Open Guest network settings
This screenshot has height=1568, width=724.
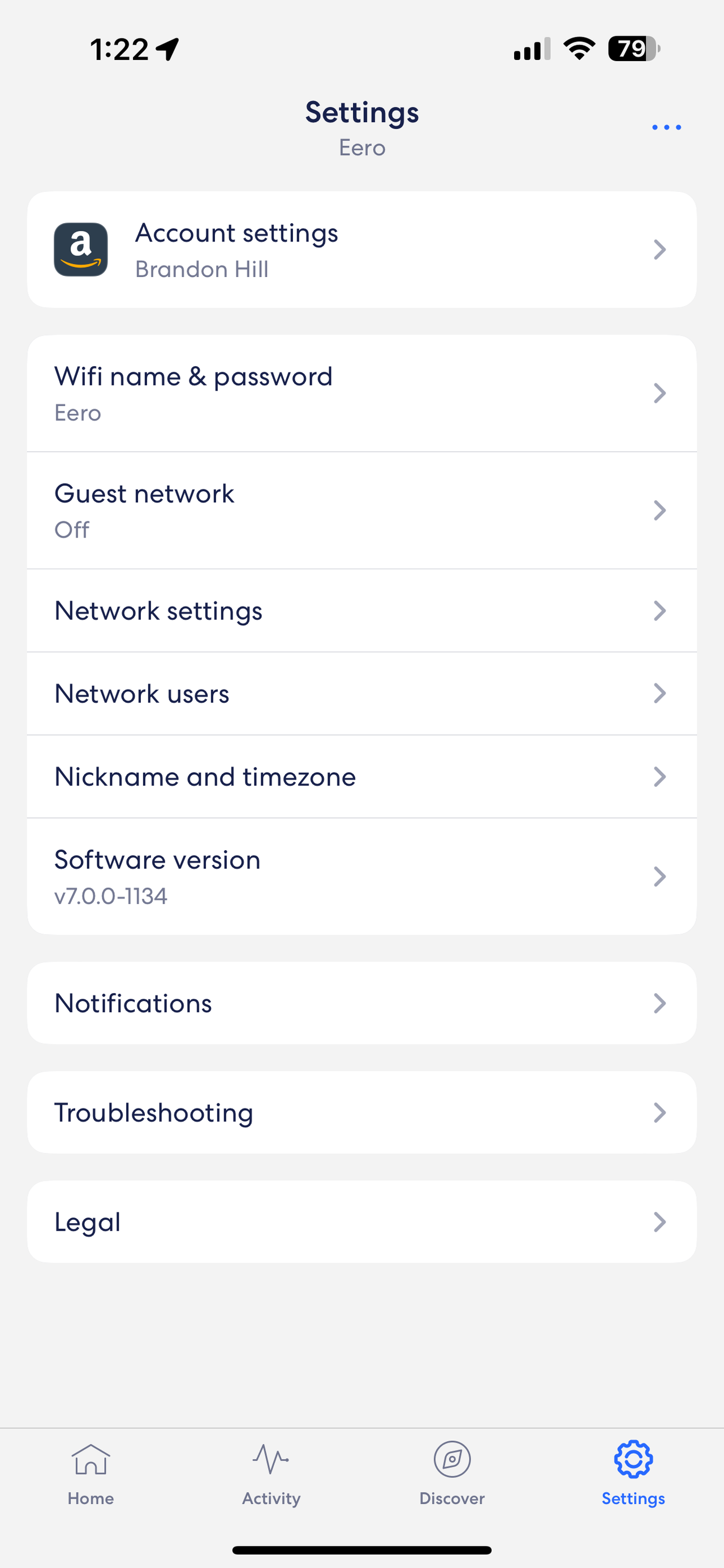pos(361,510)
